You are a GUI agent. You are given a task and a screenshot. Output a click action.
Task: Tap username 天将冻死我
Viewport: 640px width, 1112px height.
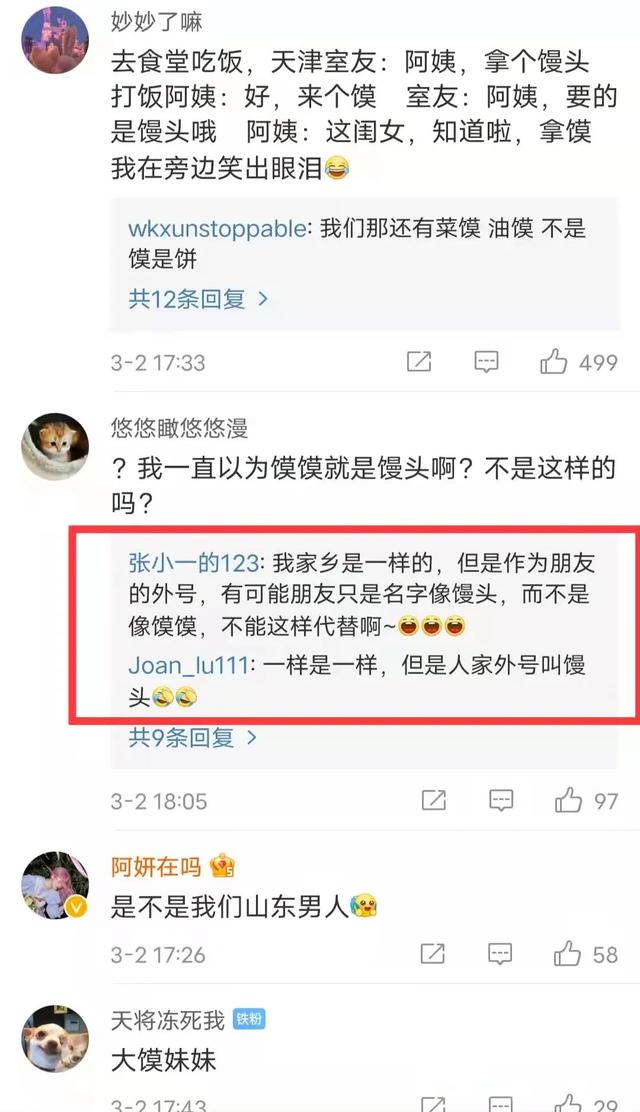tap(167, 1019)
